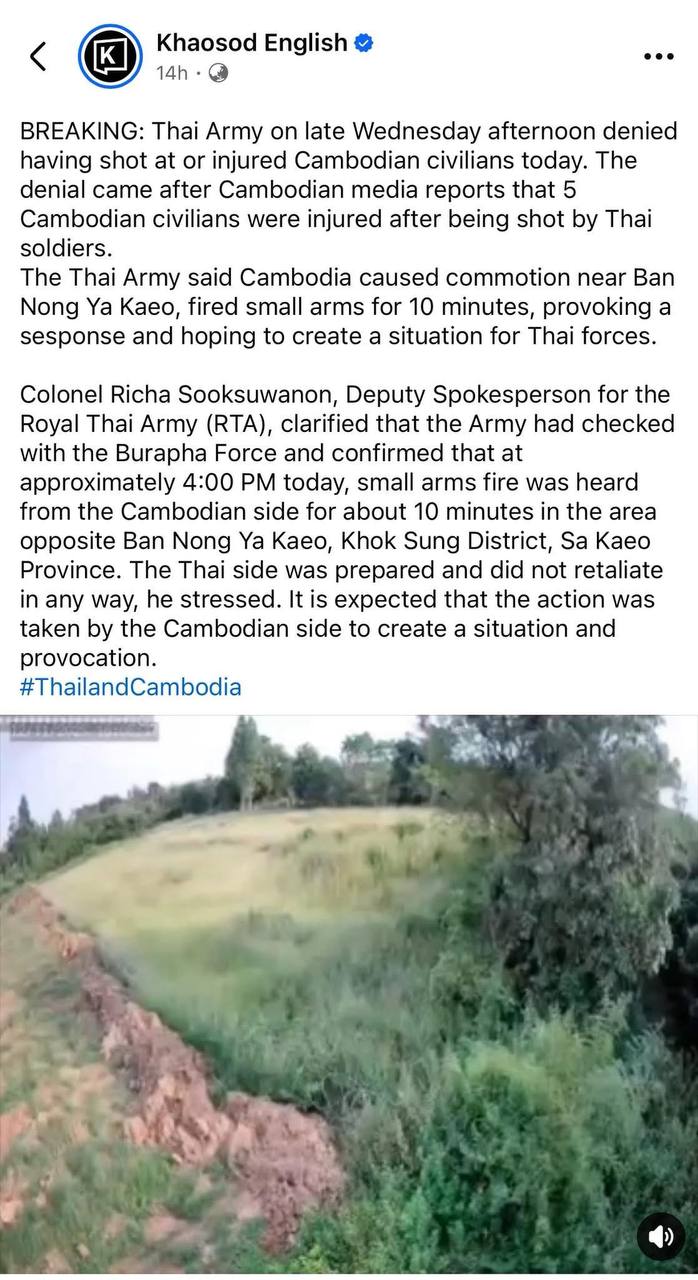The image size is (698, 1280).
Task: Open the Khaosod English page name
Action: tap(251, 43)
